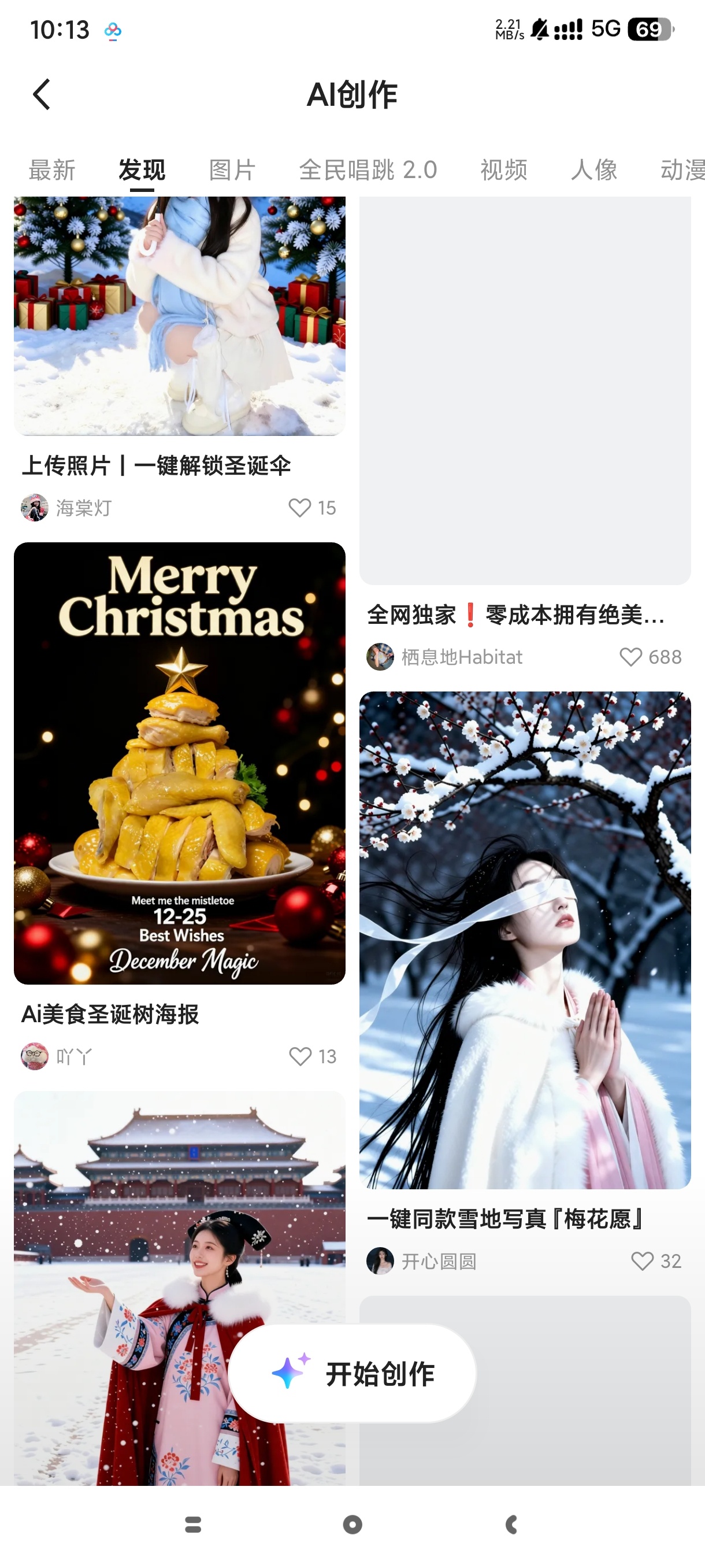Like the post by 栖息地Habitat
705x1568 pixels.
point(631,657)
